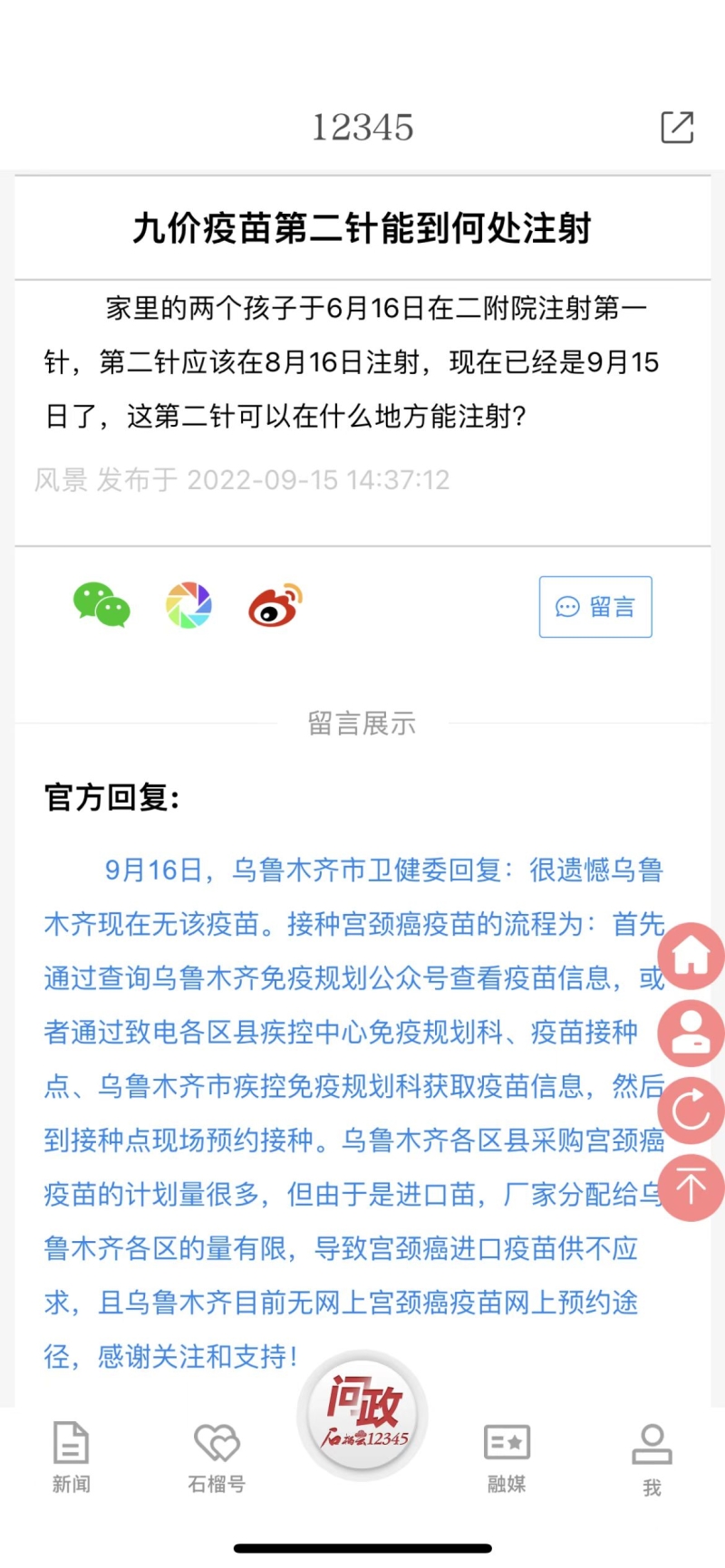Open the Home floating shortcut
The width and height of the screenshot is (725, 1568).
[x=691, y=955]
